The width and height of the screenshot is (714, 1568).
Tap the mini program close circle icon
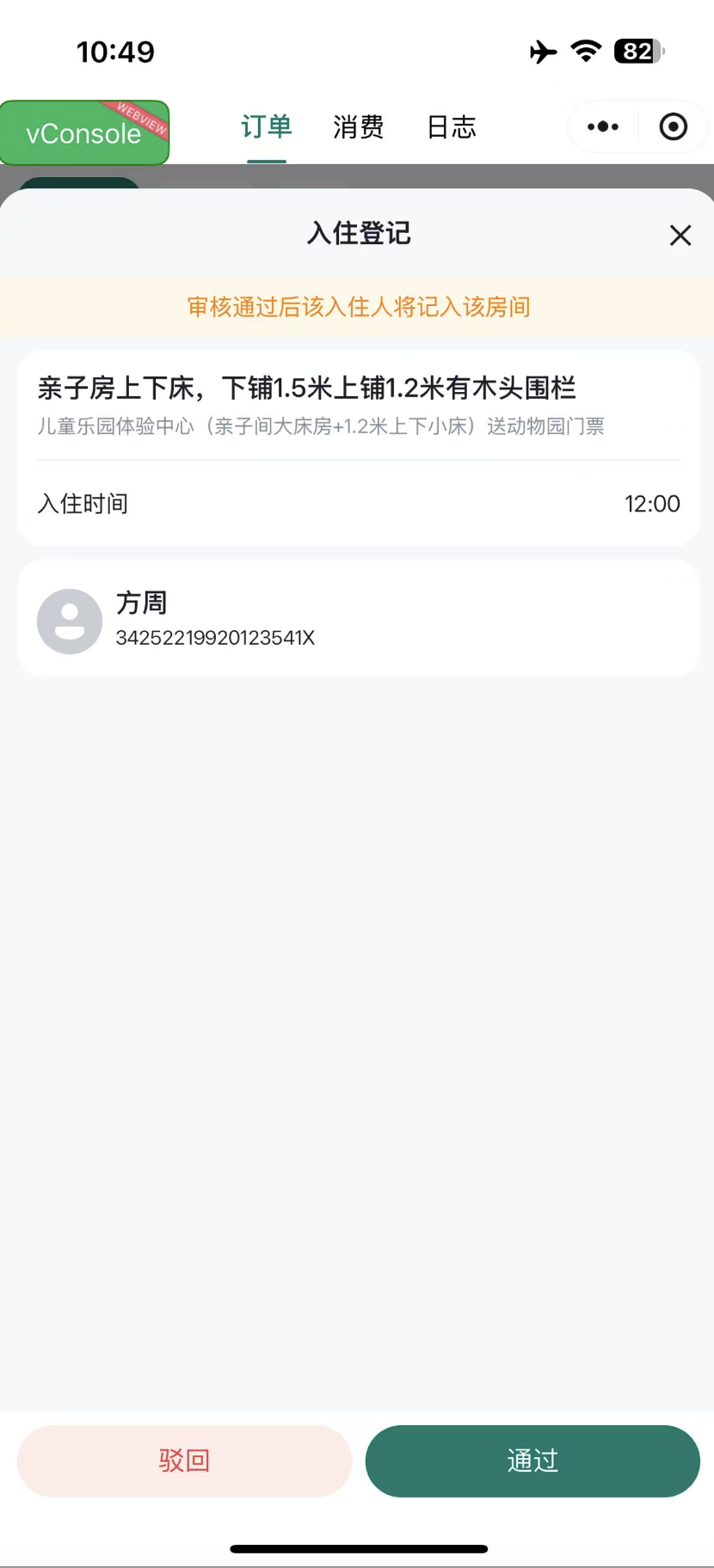tap(673, 127)
